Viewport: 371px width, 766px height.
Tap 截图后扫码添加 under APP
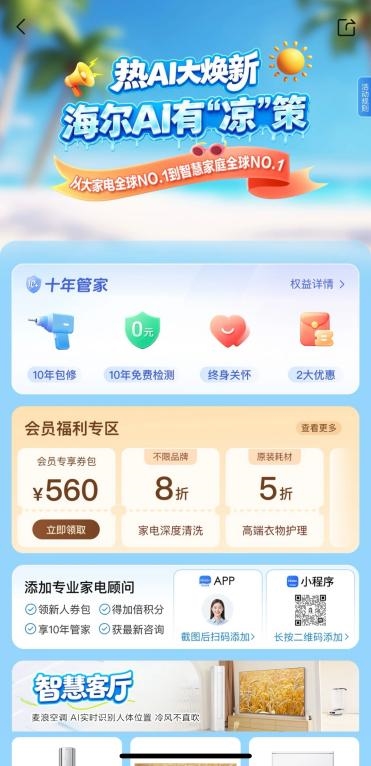coord(218,637)
